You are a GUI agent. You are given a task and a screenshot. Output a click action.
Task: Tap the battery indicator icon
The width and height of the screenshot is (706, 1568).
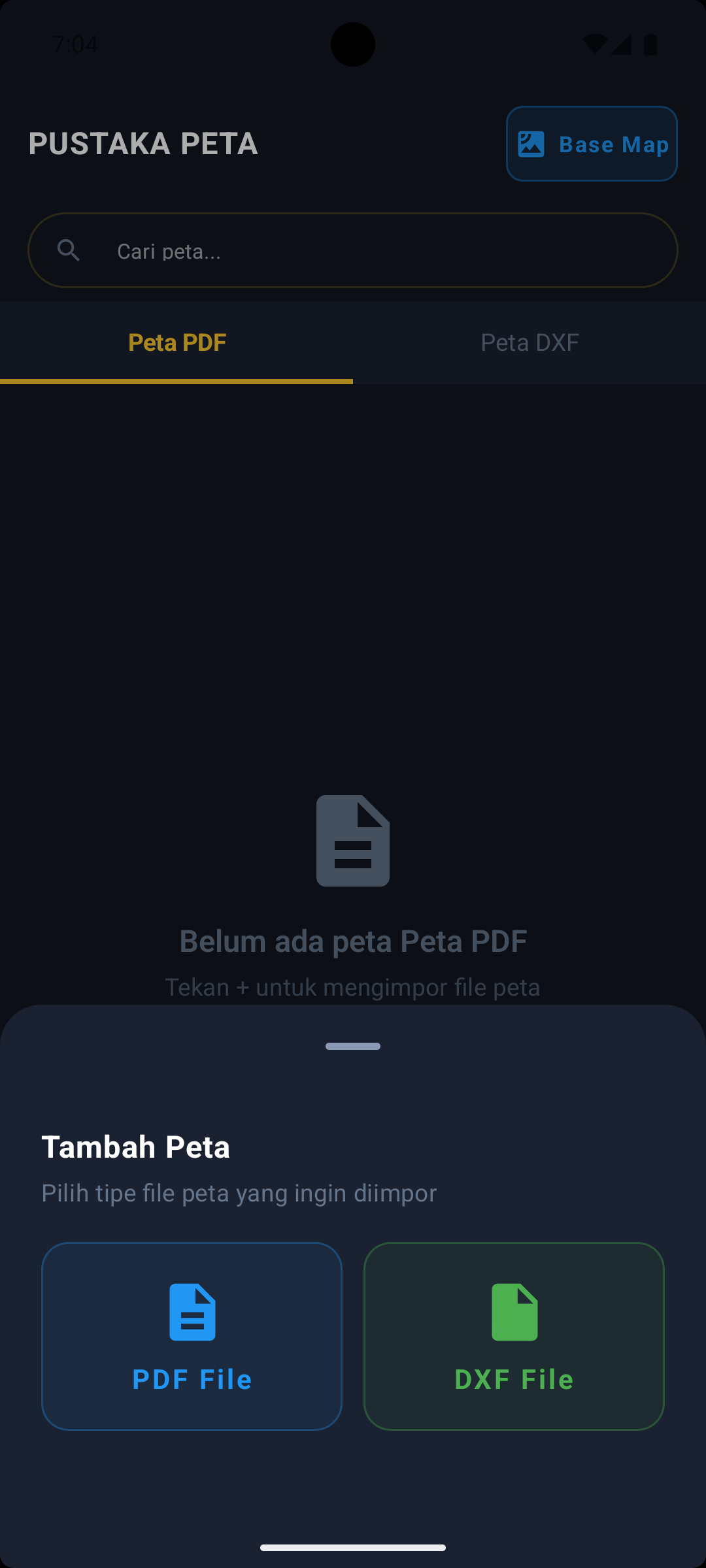650,44
